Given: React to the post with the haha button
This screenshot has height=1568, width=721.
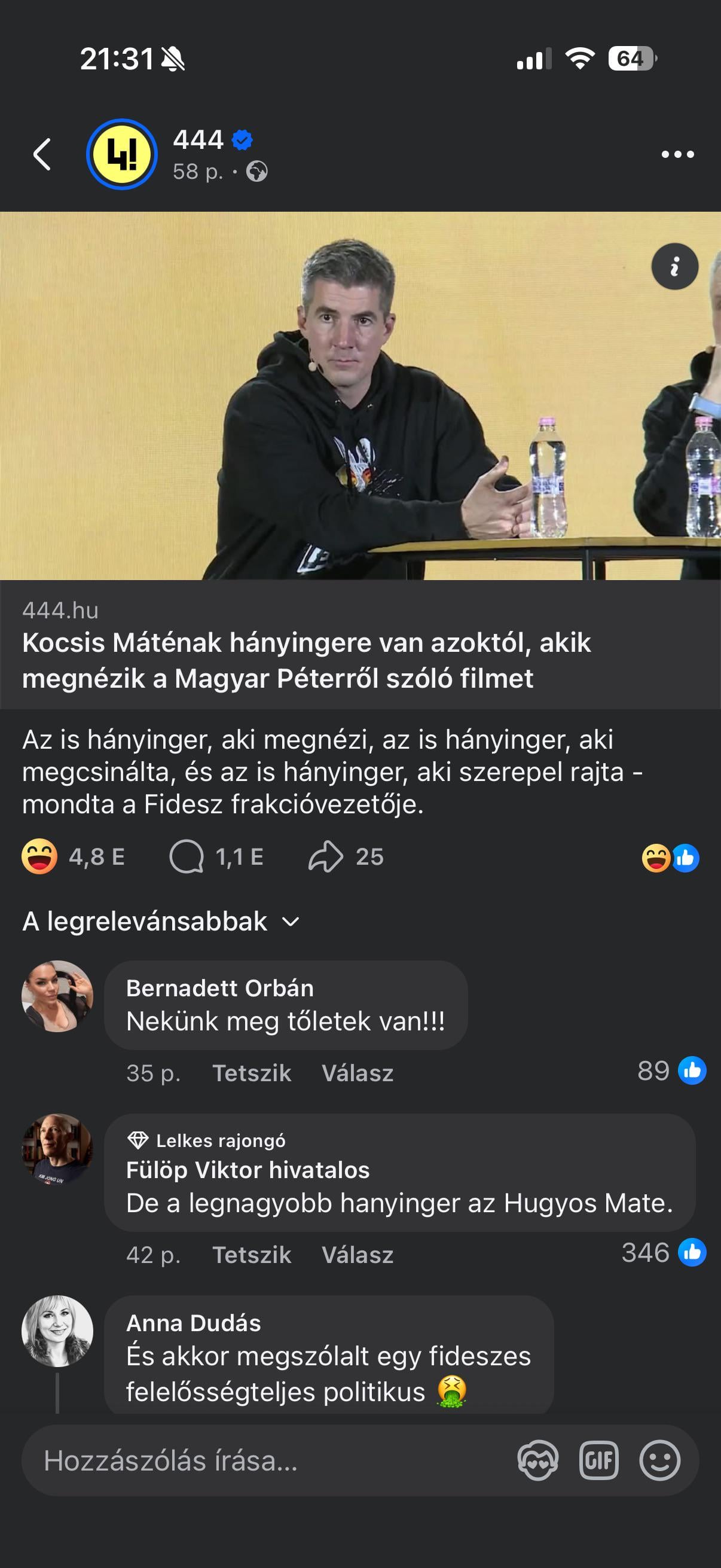Looking at the screenshot, I should click(x=39, y=856).
